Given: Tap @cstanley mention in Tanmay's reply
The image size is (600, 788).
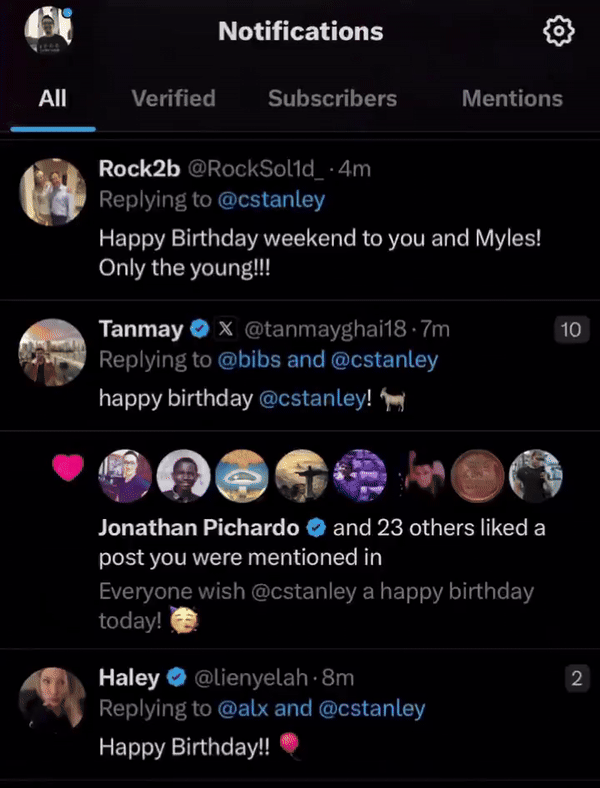Looking at the screenshot, I should pyautogui.click(x=312, y=398).
